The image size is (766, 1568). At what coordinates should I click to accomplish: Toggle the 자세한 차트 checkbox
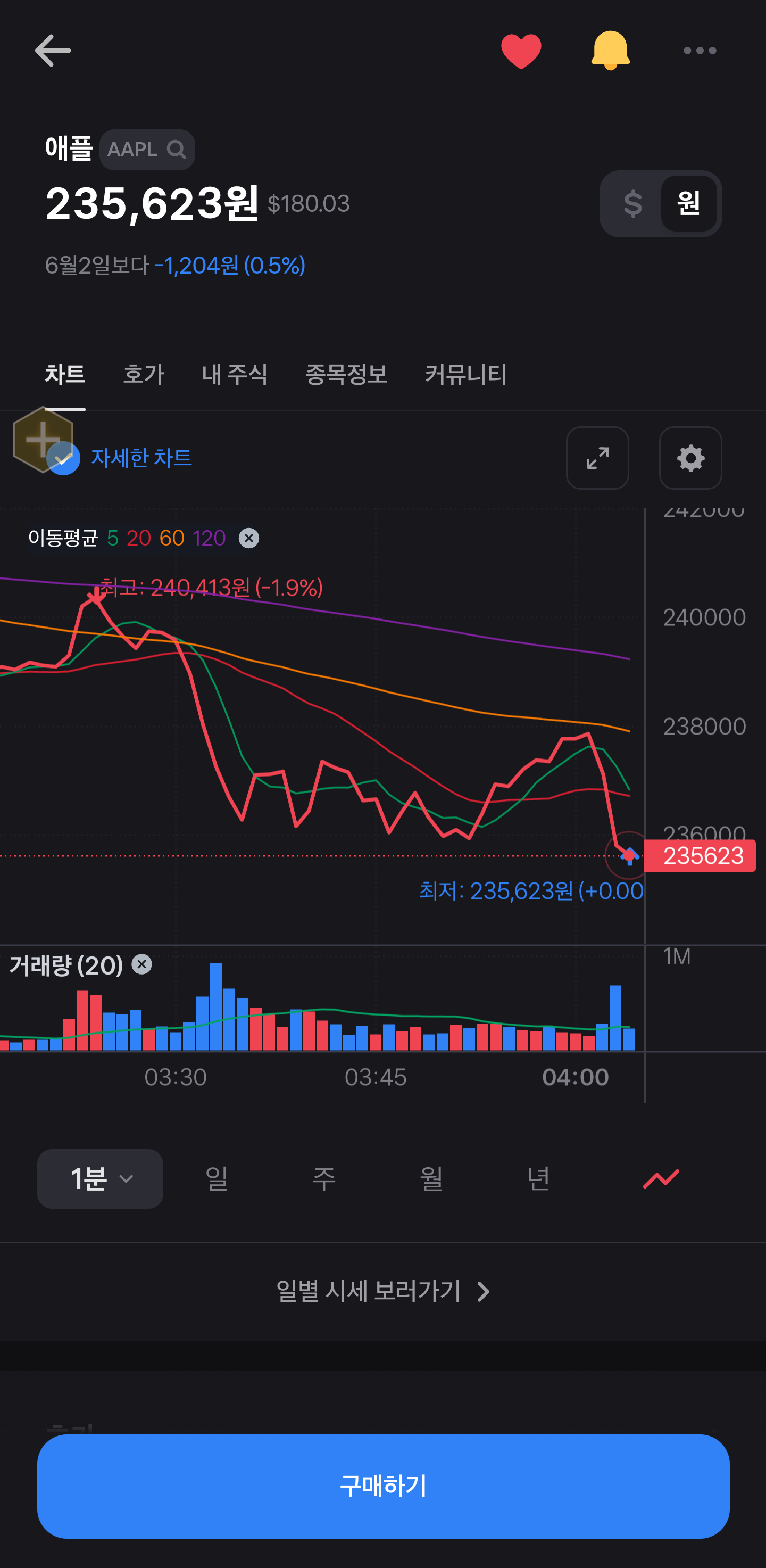pyautogui.click(x=64, y=459)
